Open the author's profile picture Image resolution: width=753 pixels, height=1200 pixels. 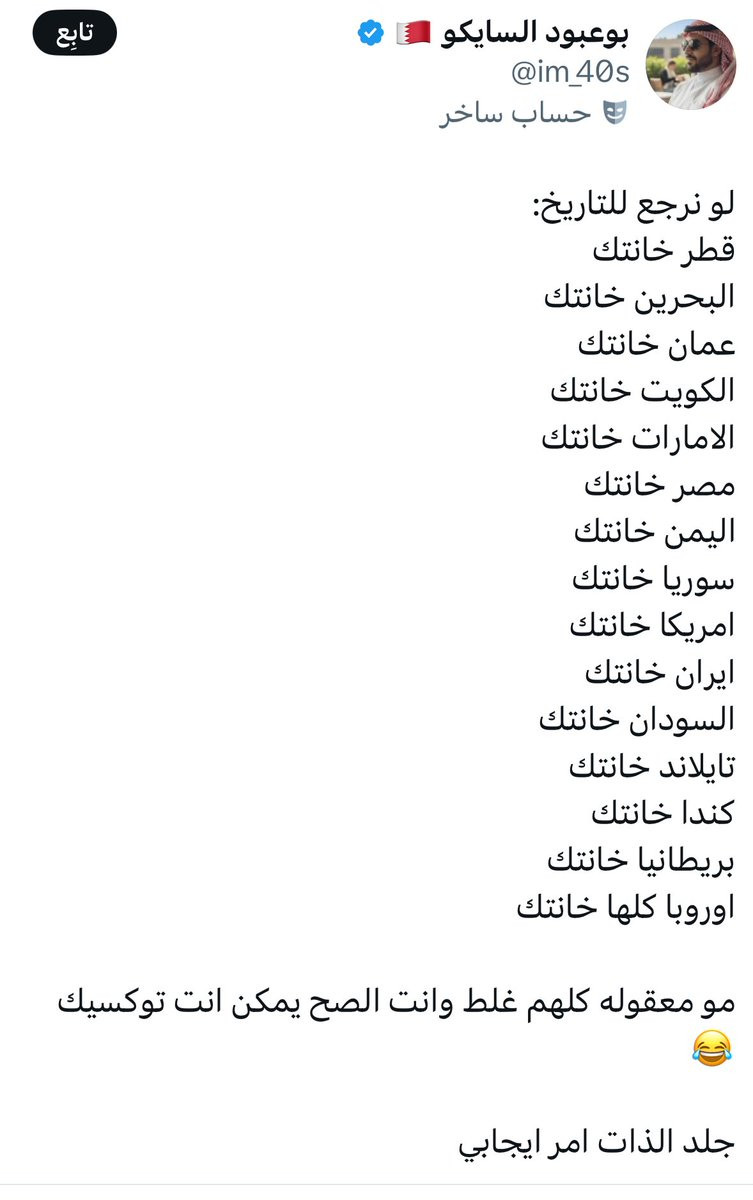690,63
